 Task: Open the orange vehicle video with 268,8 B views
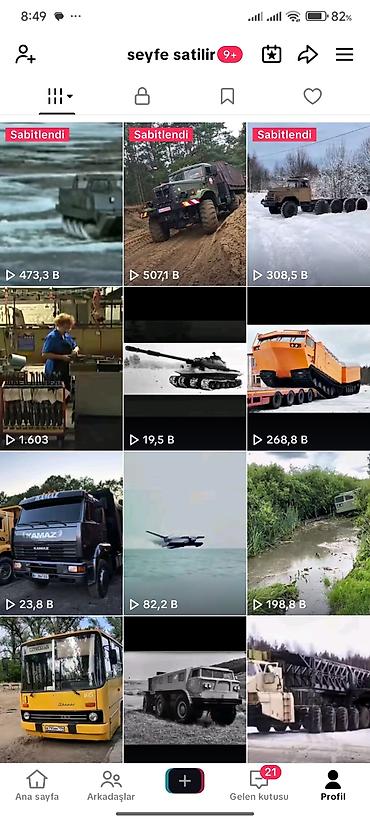pyautogui.click(x=309, y=369)
